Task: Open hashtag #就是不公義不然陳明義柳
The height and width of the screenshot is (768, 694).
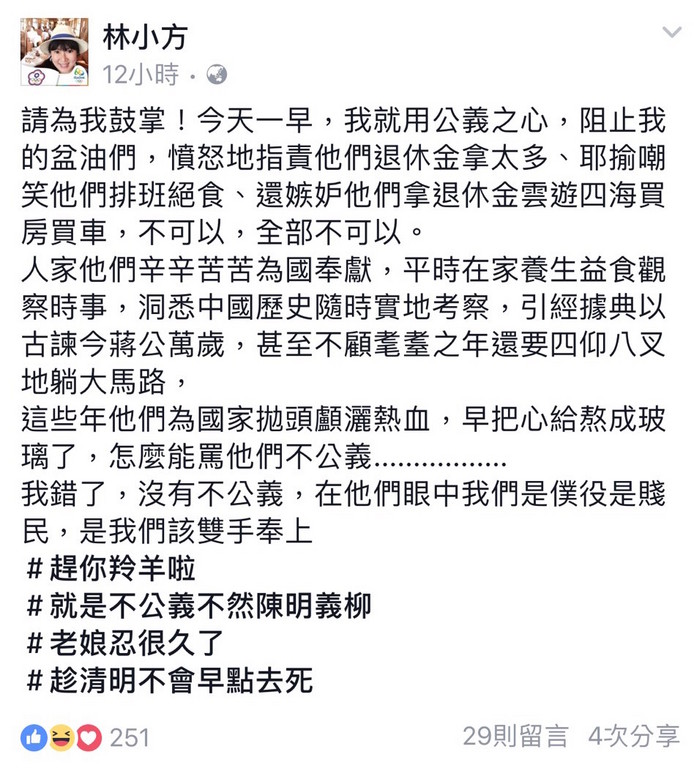Action: [198, 606]
